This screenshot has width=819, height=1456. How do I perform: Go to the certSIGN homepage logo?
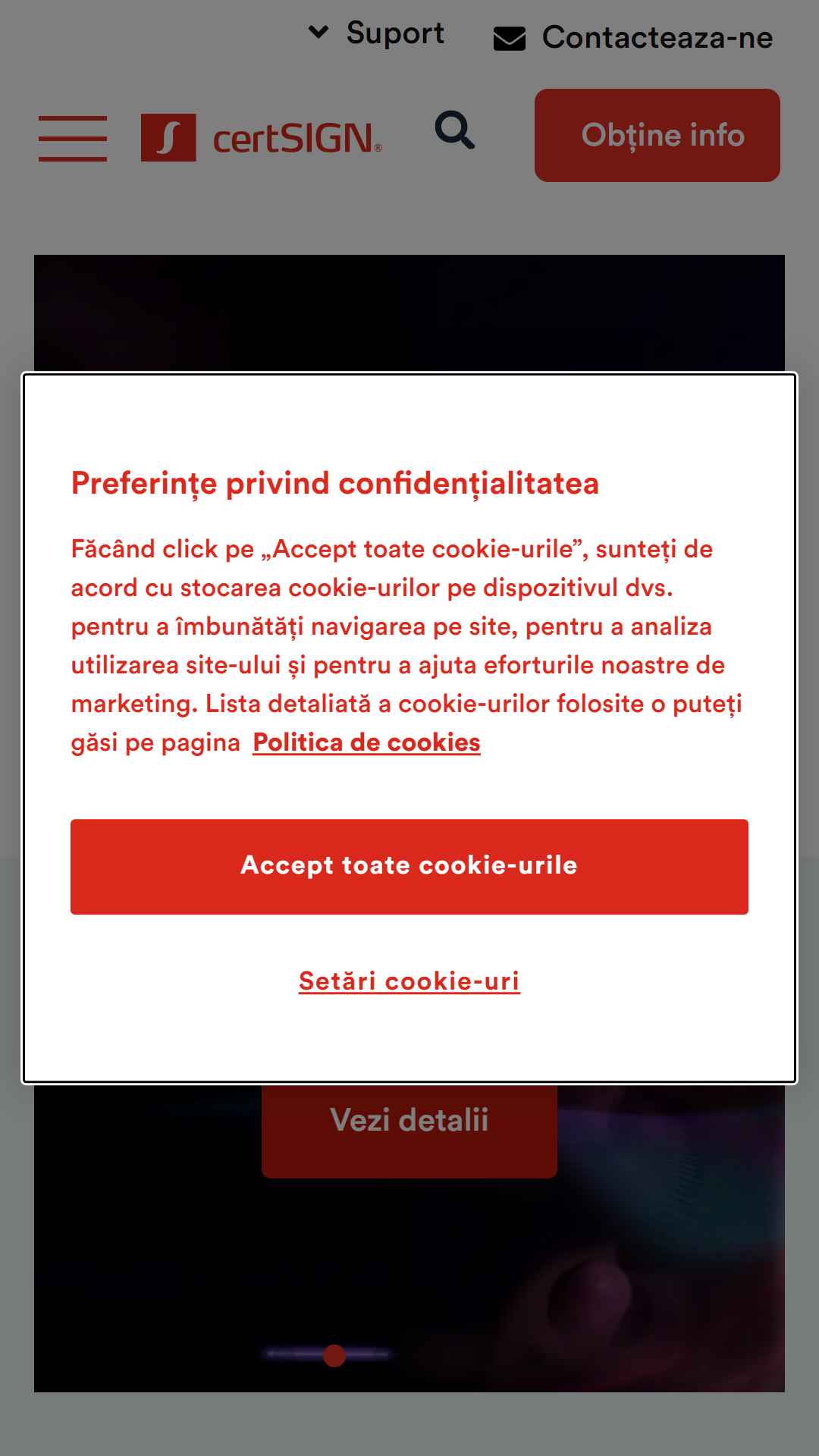coord(262,137)
